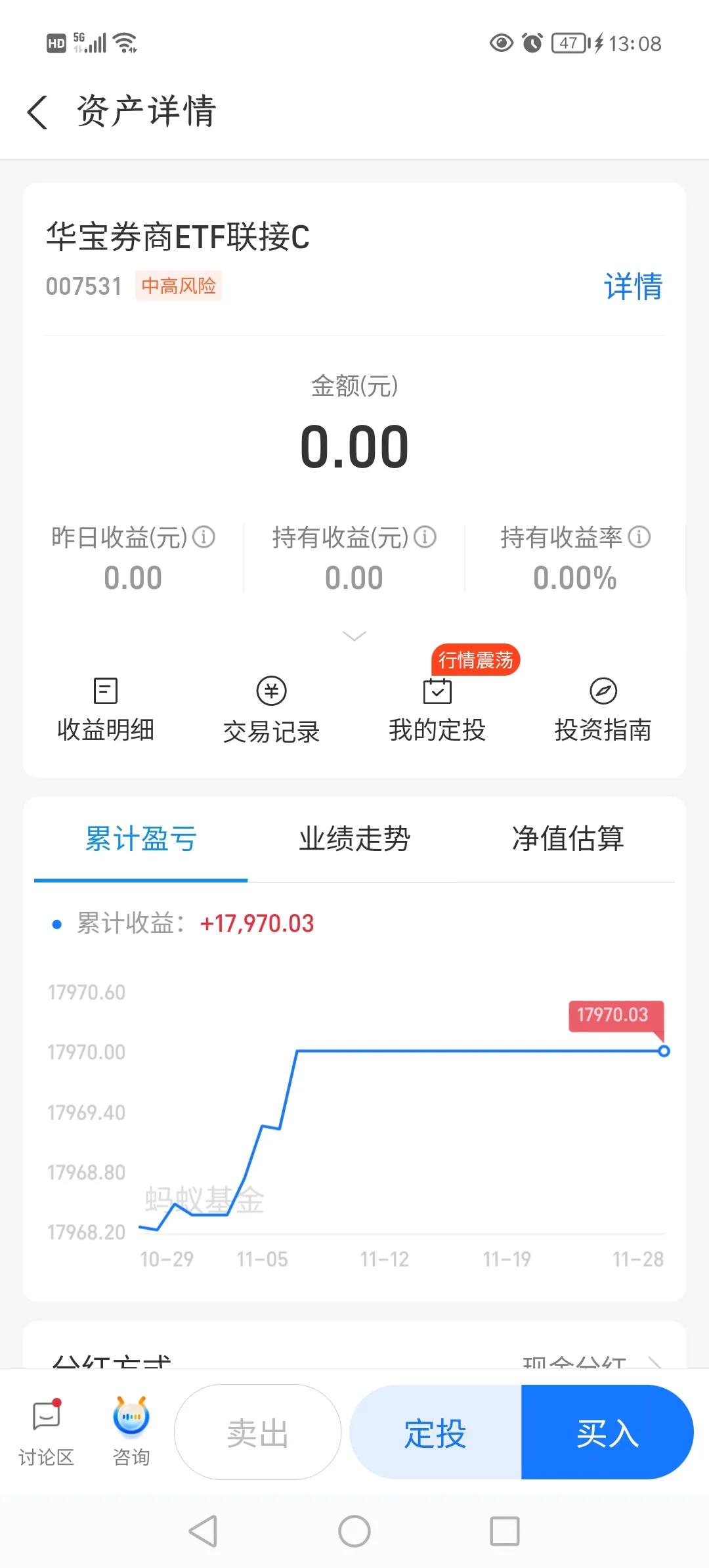This screenshot has width=709, height=1568.
Task: Open the 详情 link for the fund
Action: tap(633, 287)
